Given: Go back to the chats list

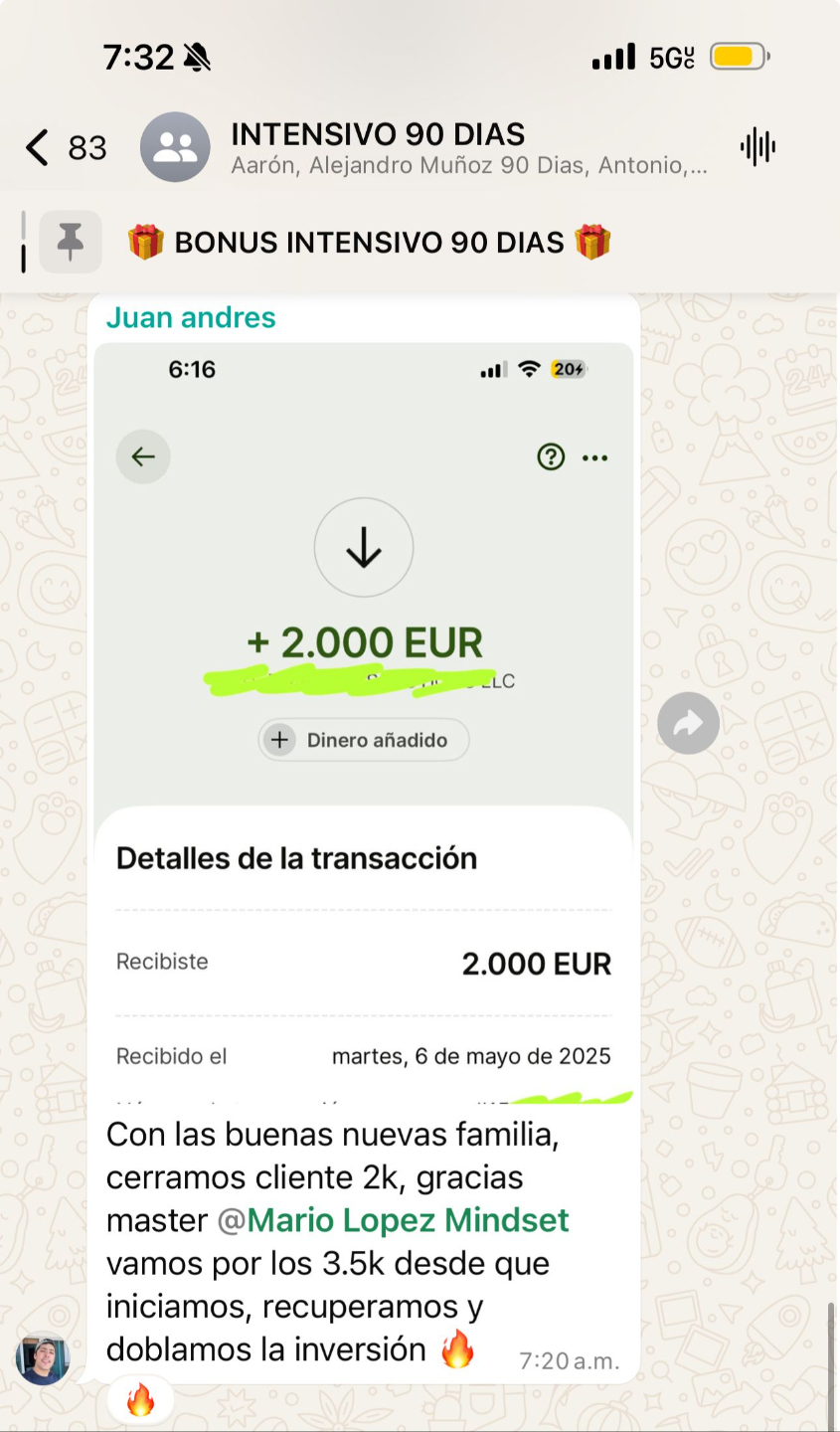Looking at the screenshot, I should (x=40, y=147).
